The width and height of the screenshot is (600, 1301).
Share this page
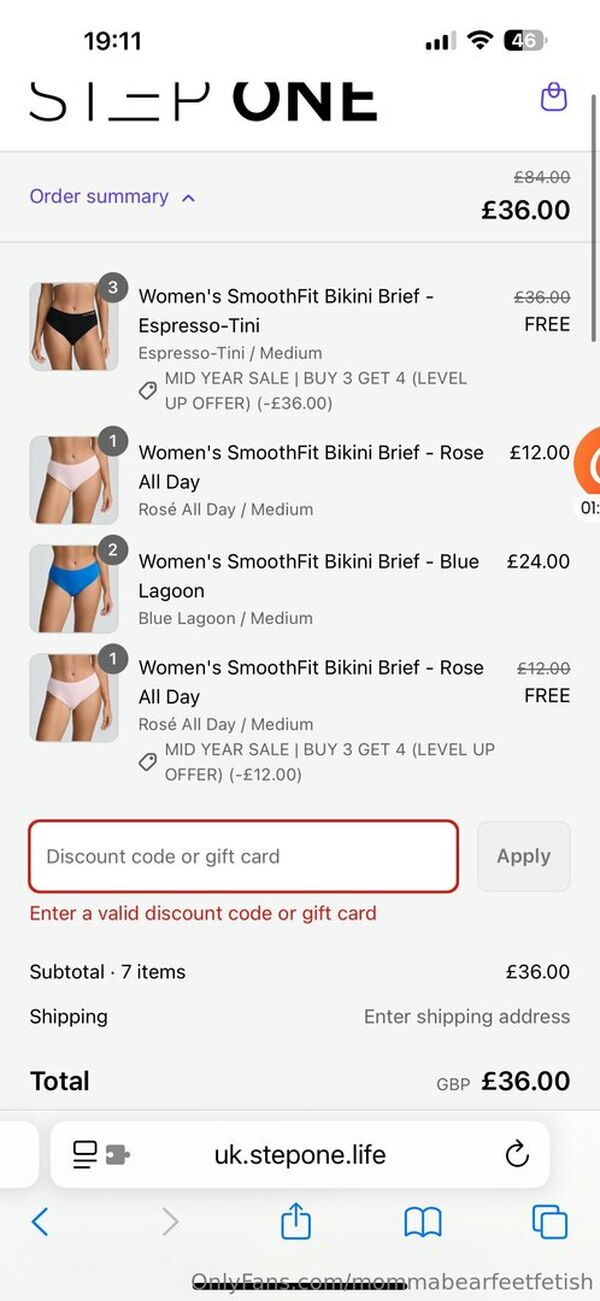(x=295, y=1221)
